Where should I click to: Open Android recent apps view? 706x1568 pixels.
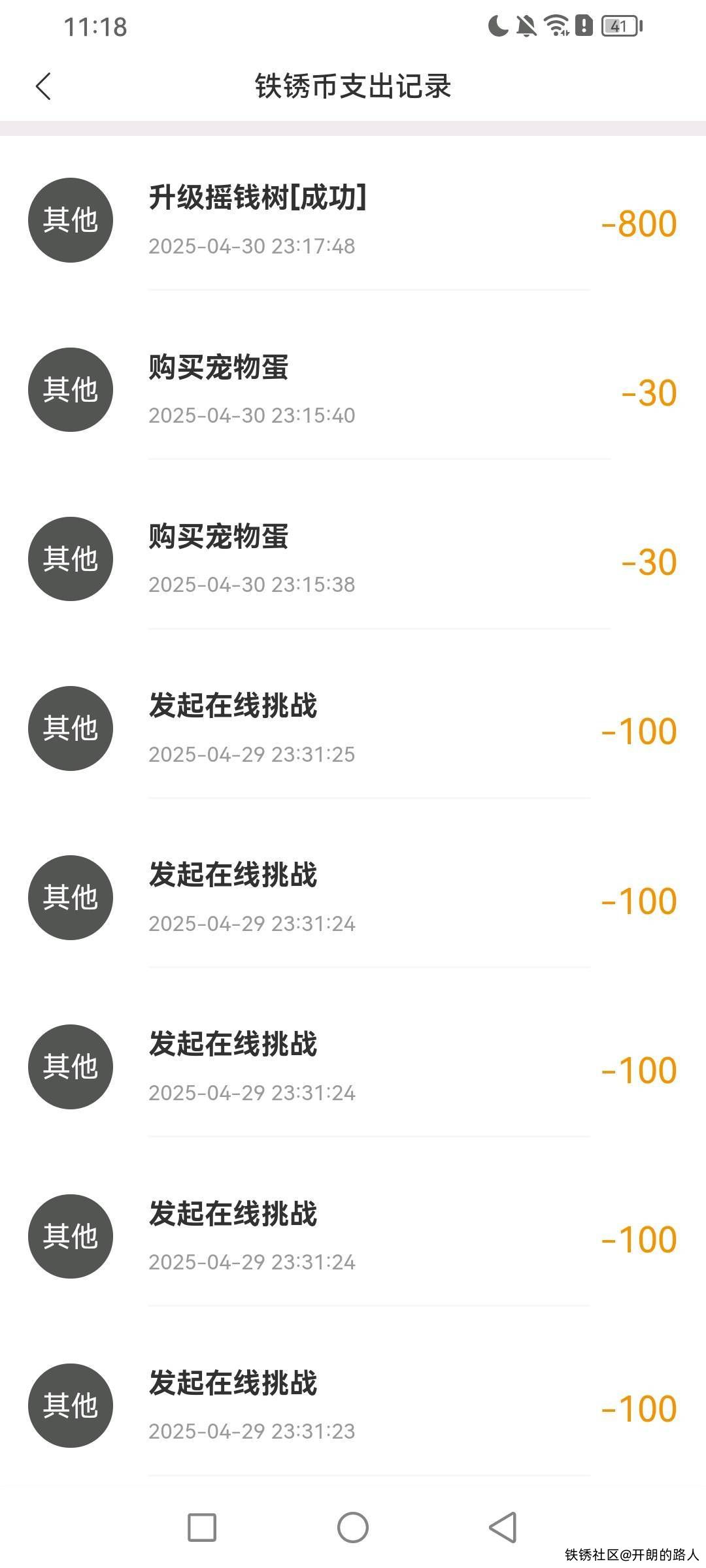click(202, 1527)
